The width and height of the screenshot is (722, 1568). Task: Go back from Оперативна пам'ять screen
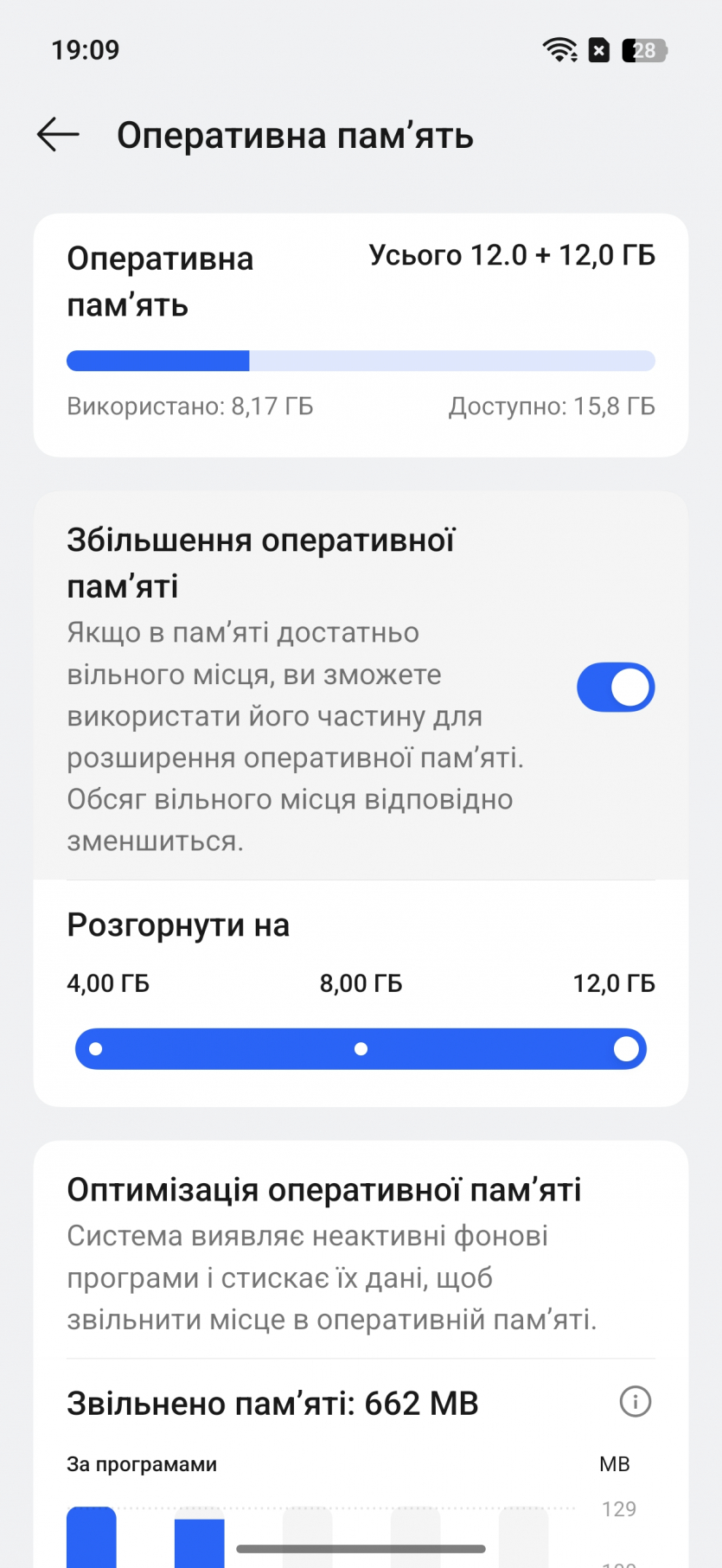[58, 135]
